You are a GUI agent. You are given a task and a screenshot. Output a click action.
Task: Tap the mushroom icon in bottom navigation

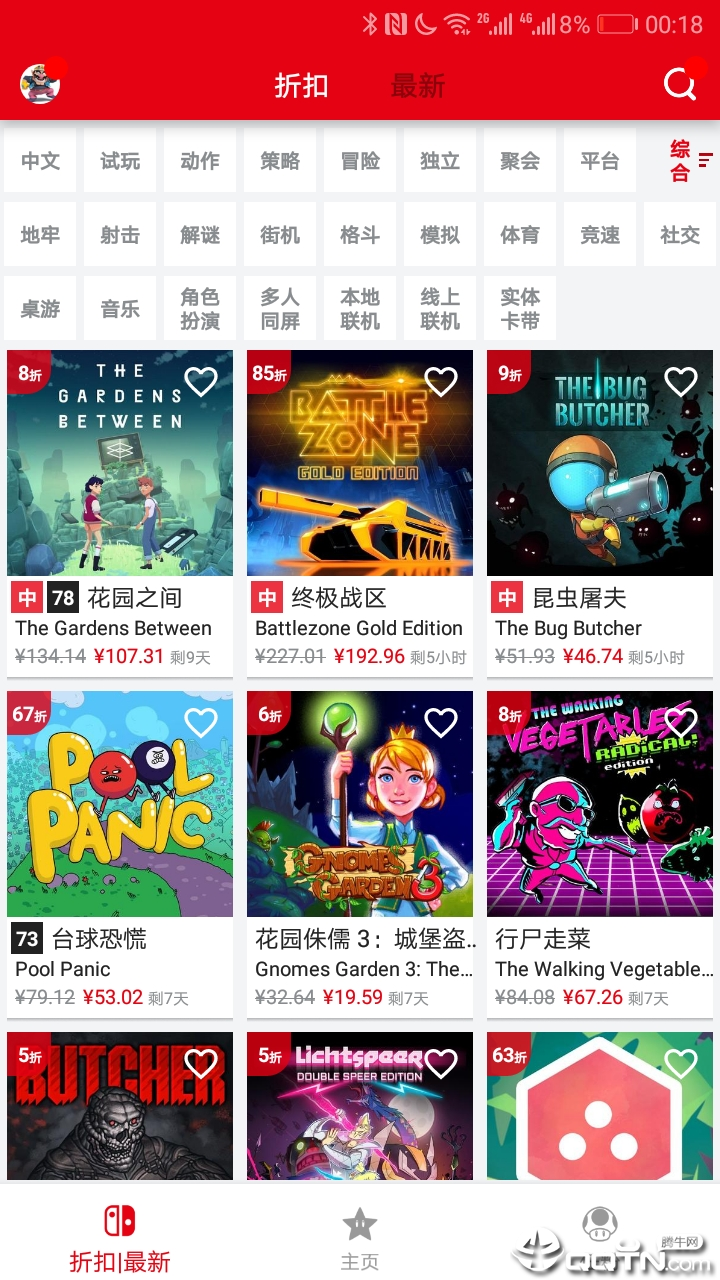[x=600, y=1220]
